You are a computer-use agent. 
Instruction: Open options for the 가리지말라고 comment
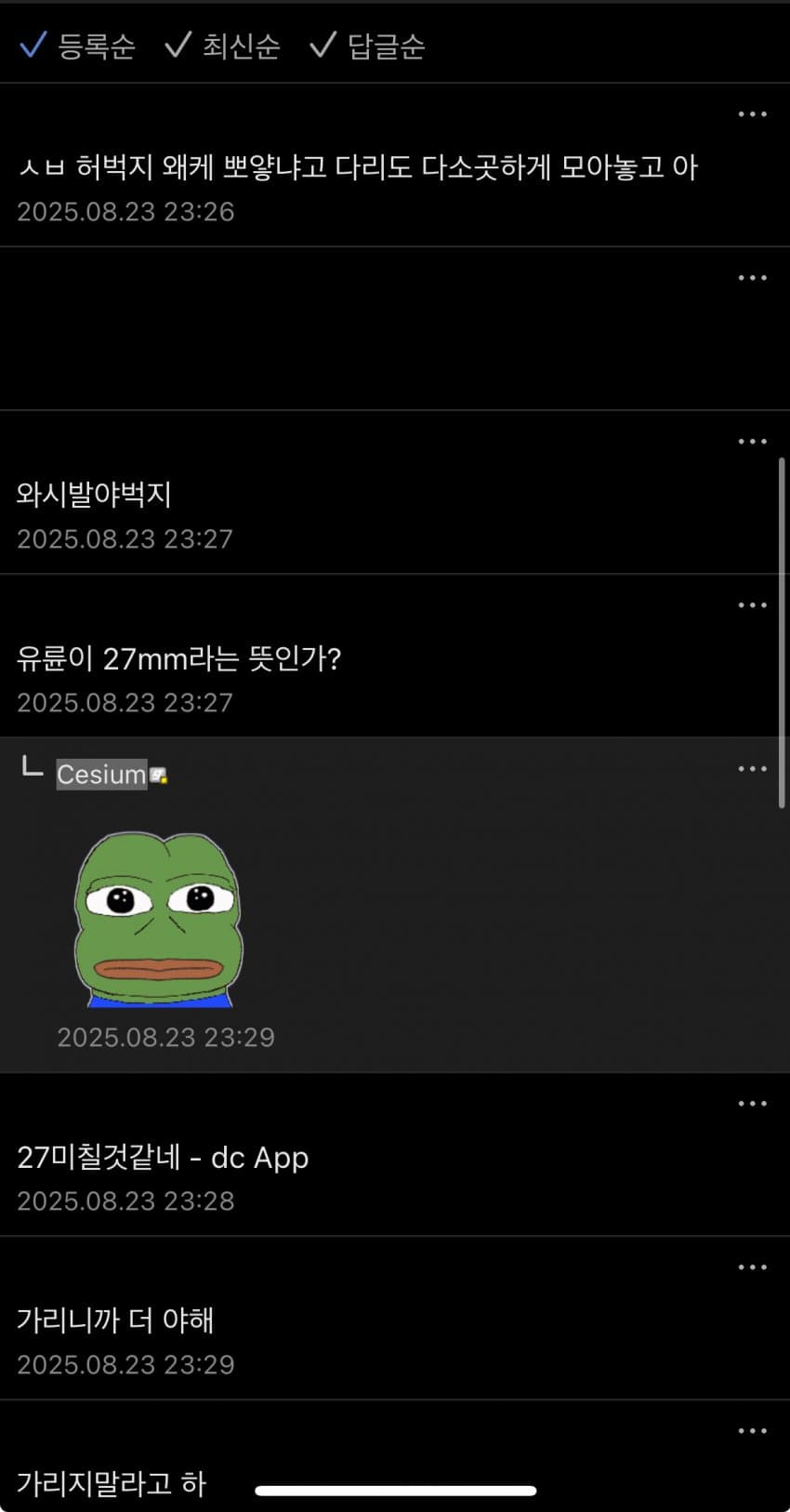click(x=752, y=1431)
